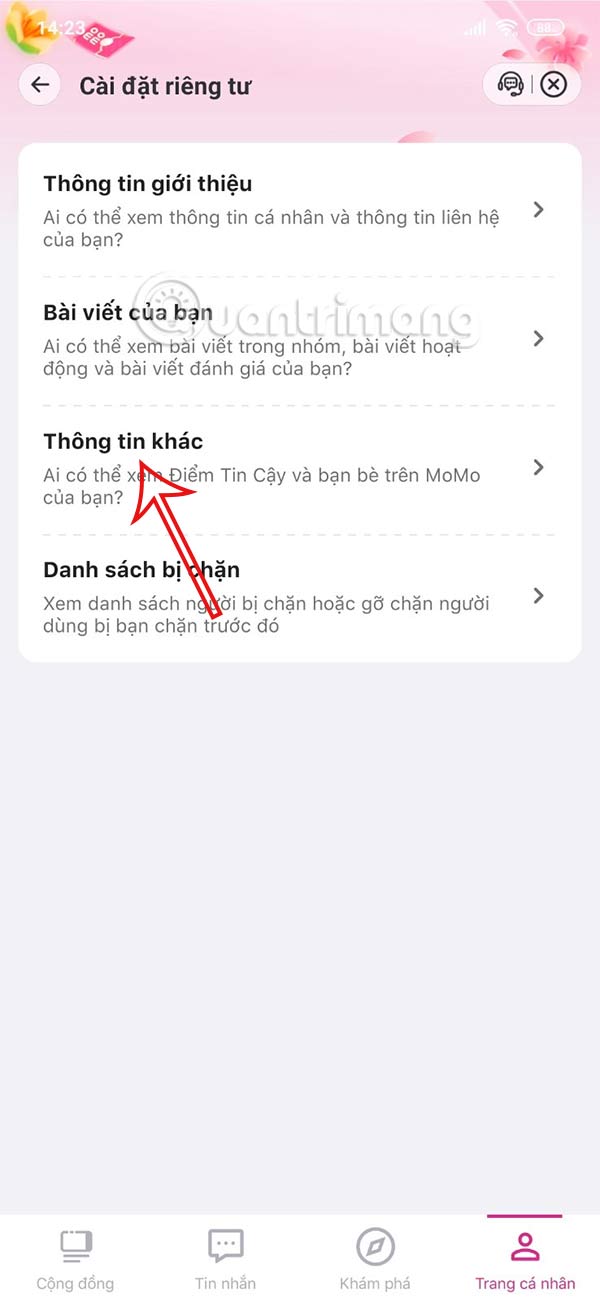Select the Thông tin khác row
Image resolution: width=600 pixels, height=1300 pixels.
tap(300, 468)
